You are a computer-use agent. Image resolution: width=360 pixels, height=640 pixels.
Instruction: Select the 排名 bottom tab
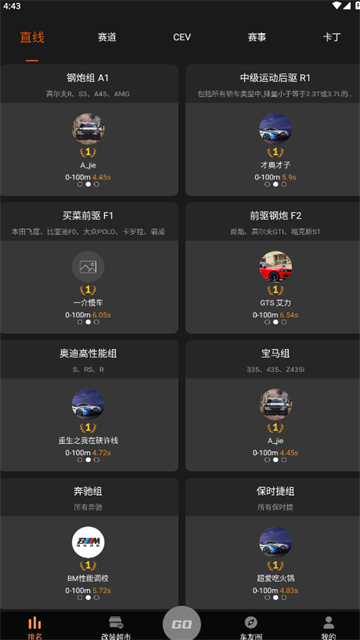coord(35,628)
